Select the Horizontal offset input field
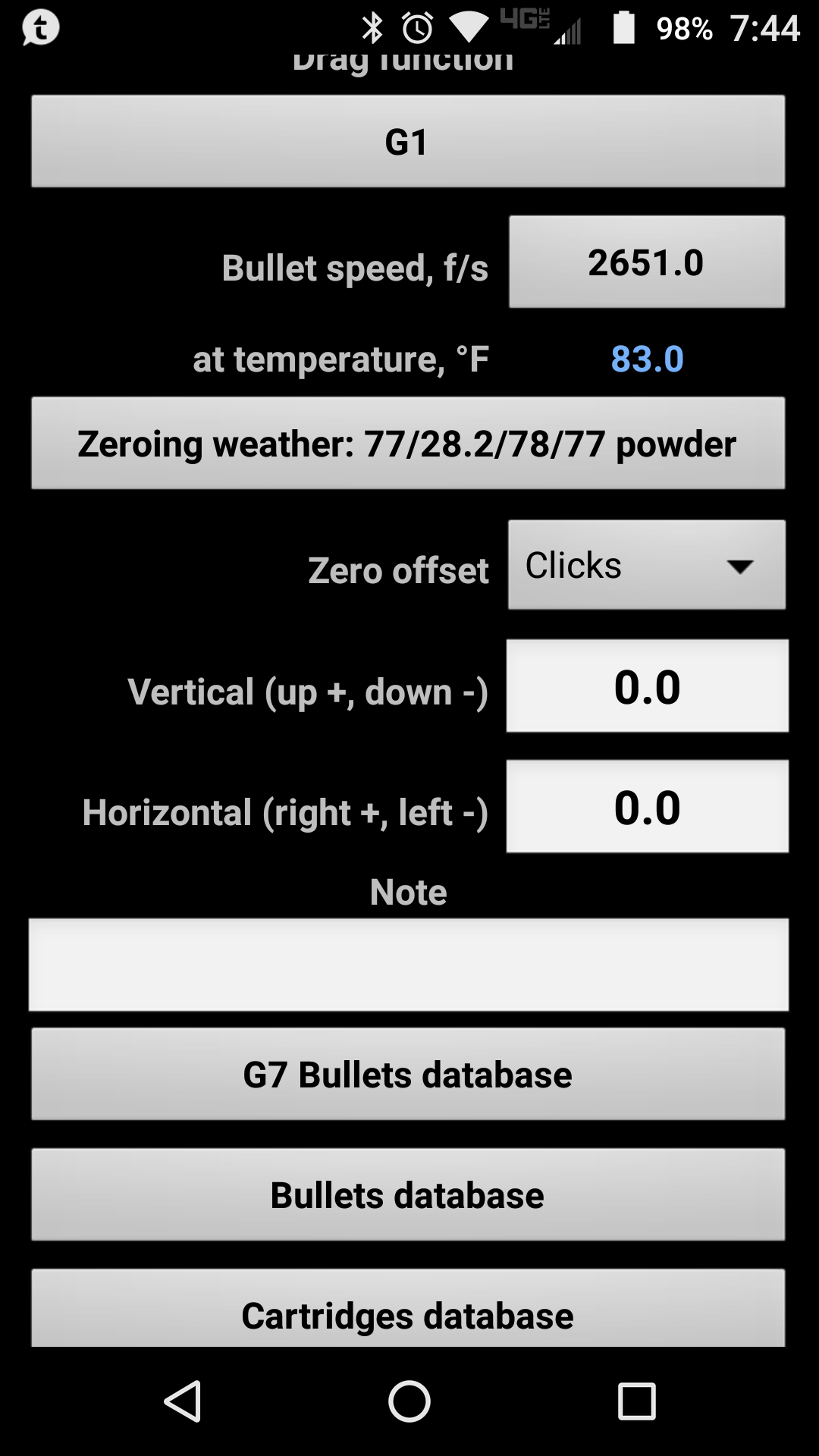819x1456 pixels. coord(647,807)
